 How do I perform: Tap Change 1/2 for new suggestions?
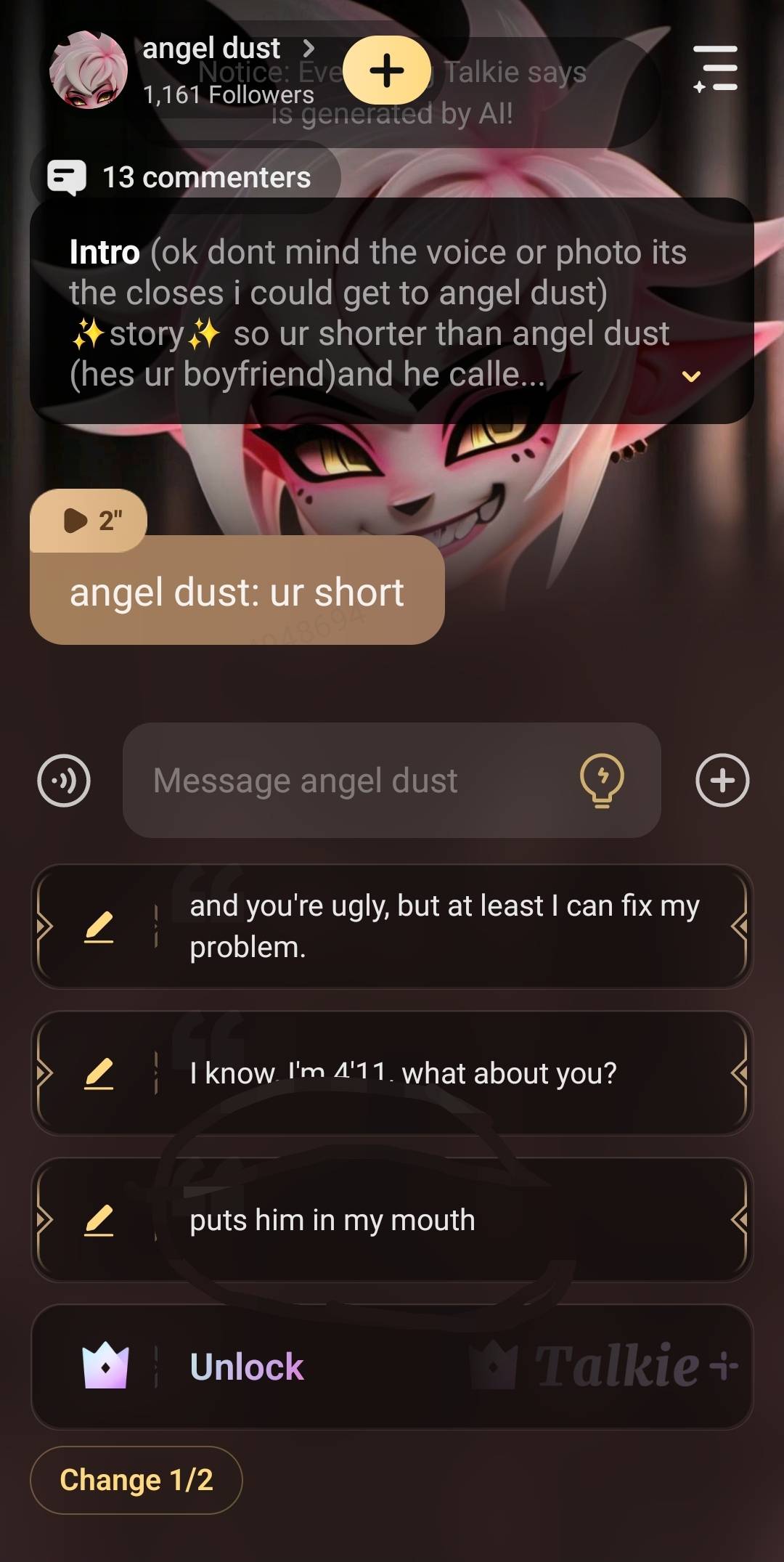coord(136,1480)
